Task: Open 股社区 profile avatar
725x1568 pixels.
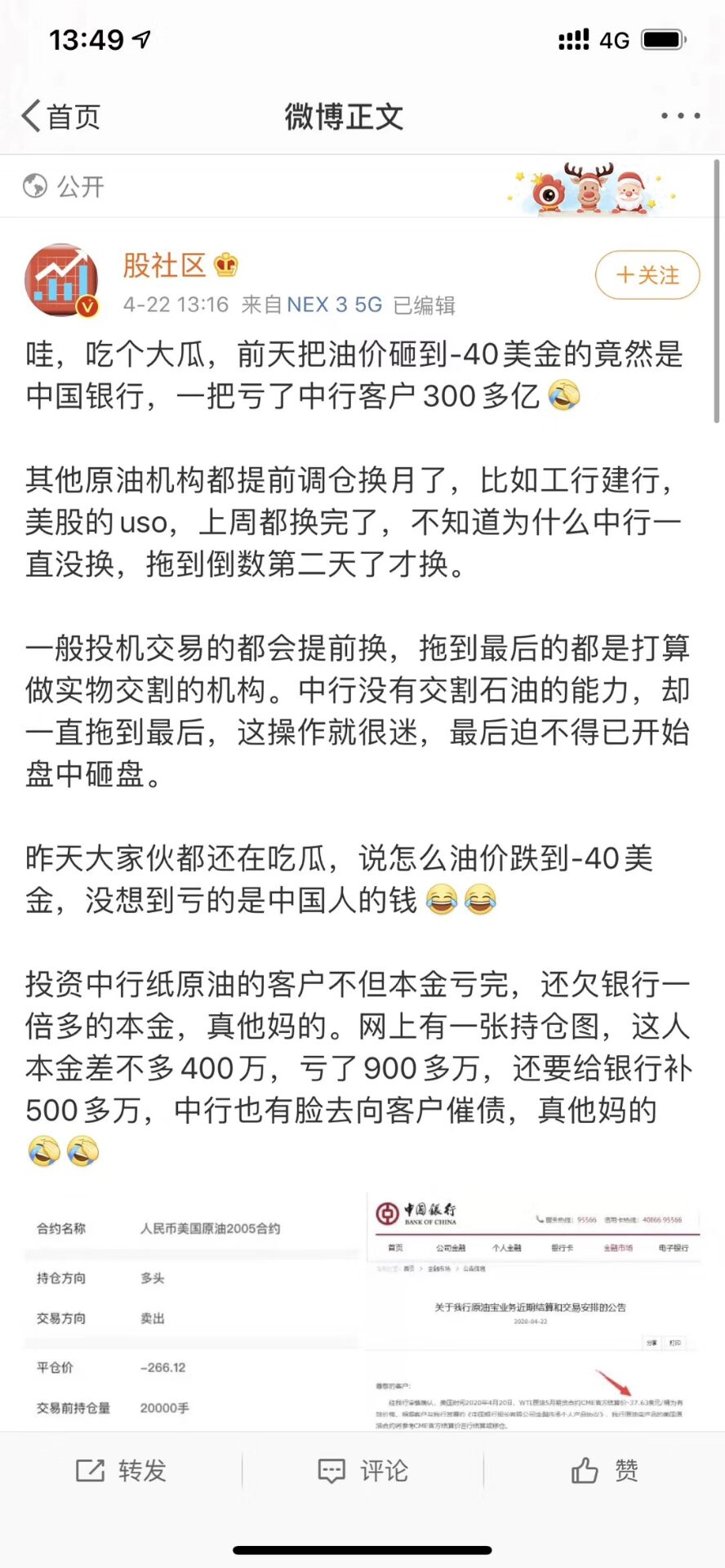Action: coord(61,280)
